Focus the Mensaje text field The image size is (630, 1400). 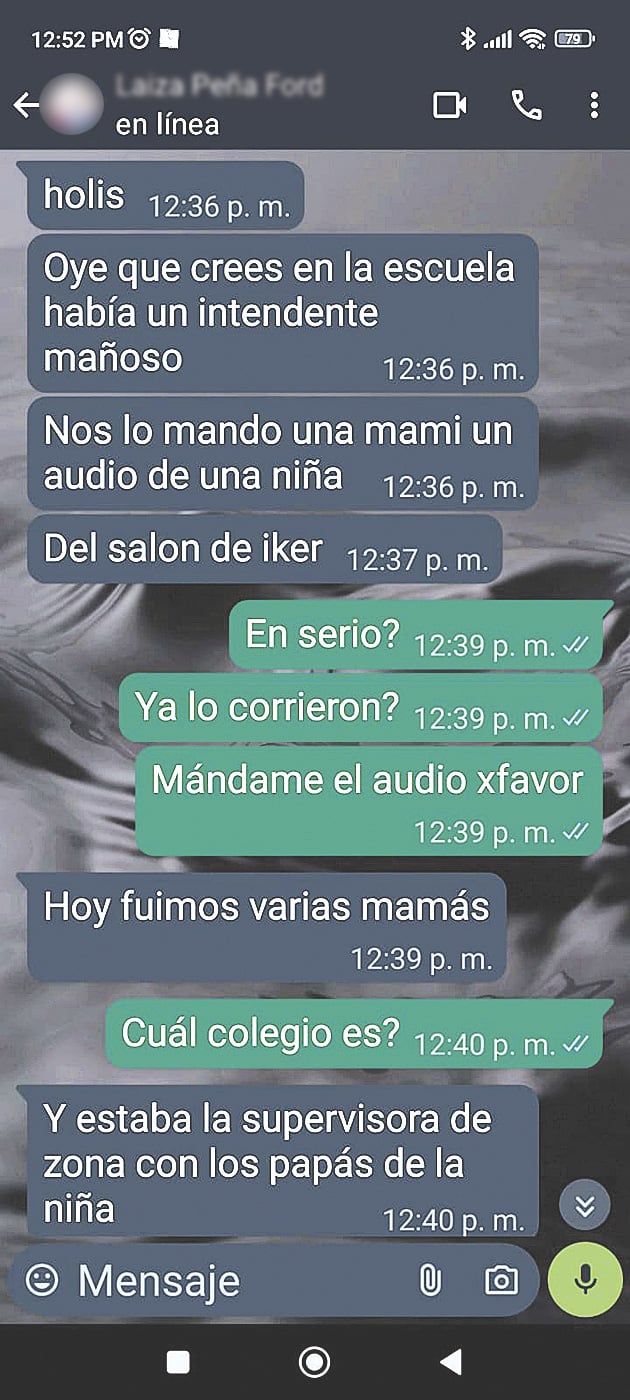pos(230,1280)
